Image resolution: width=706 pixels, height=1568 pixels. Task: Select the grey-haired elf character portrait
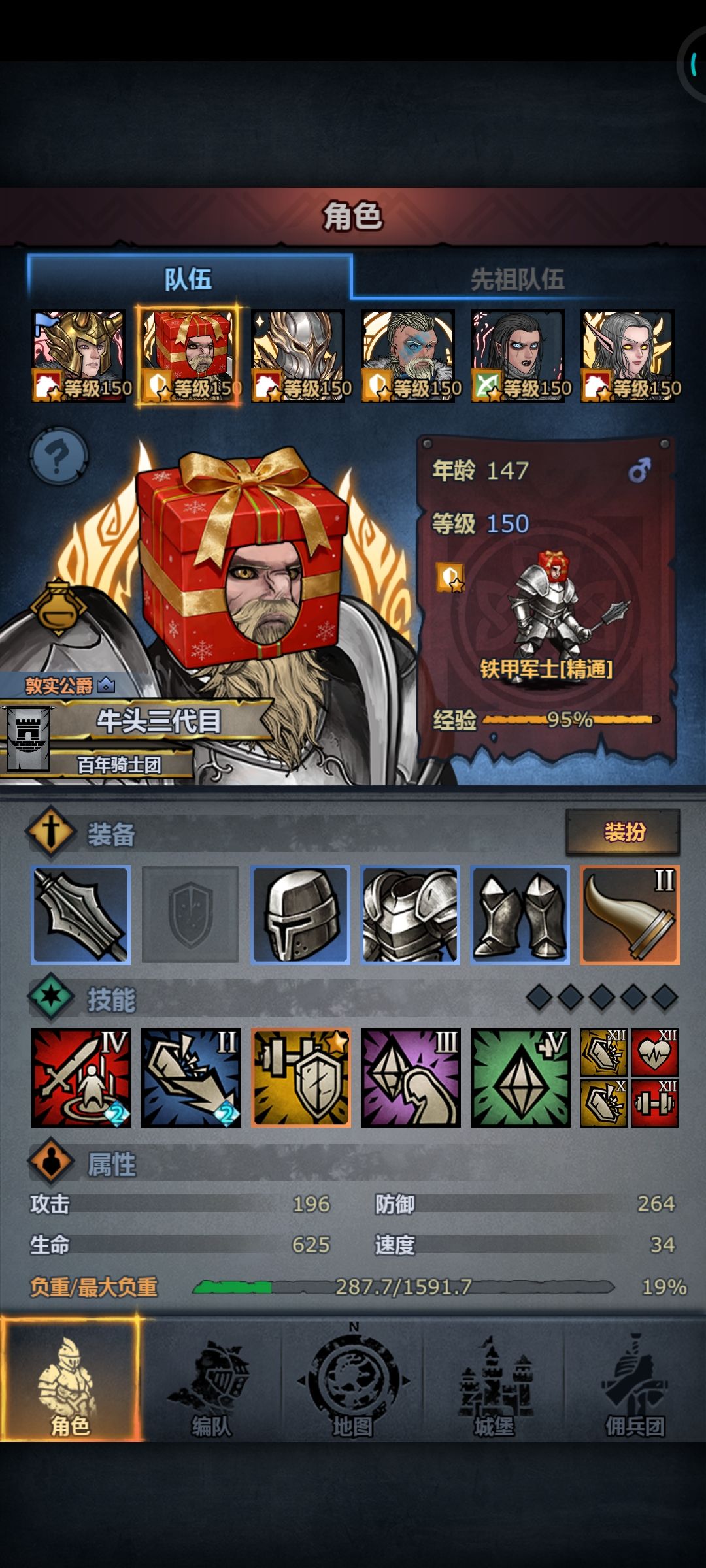(x=628, y=356)
